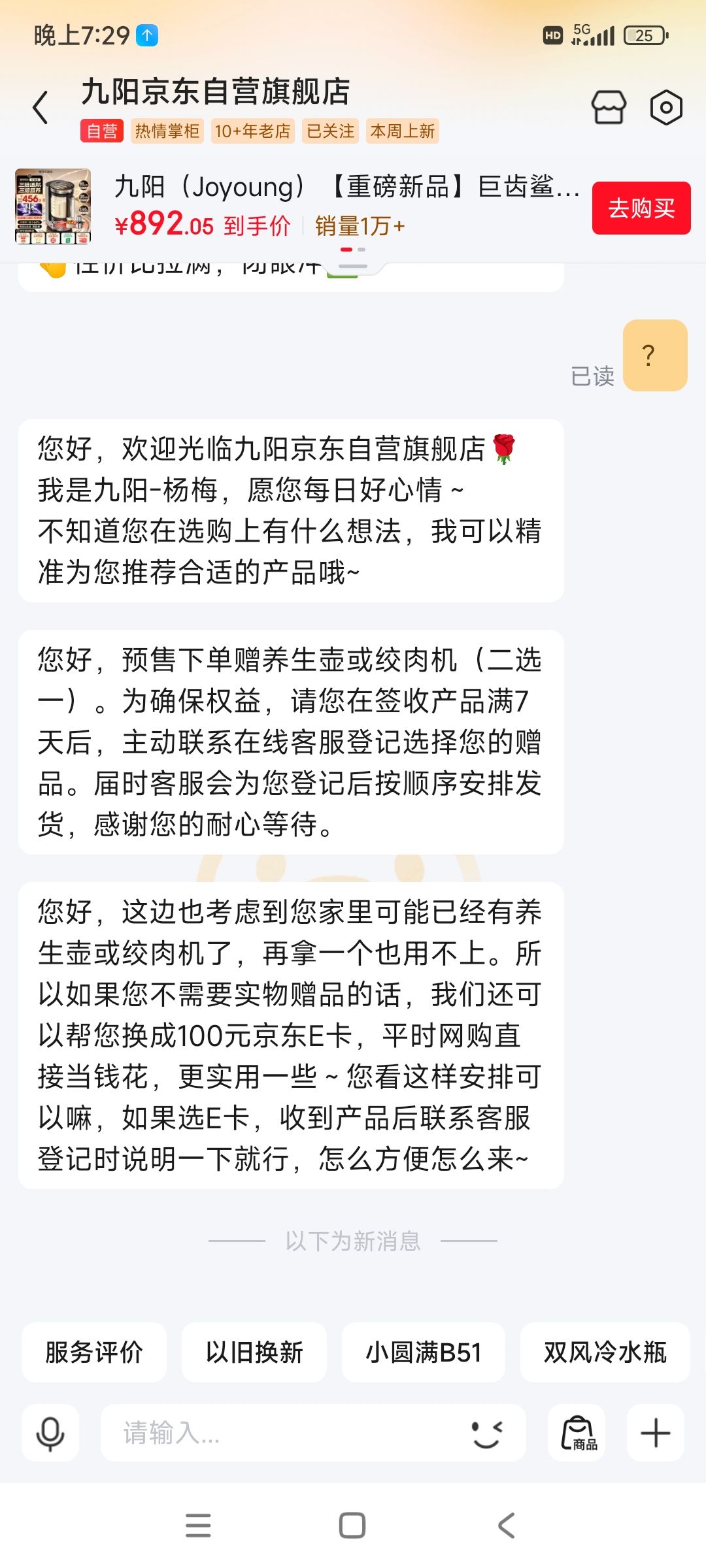The image size is (706, 1568).
Task: Open the 商品 product bag icon
Action: (577, 1433)
